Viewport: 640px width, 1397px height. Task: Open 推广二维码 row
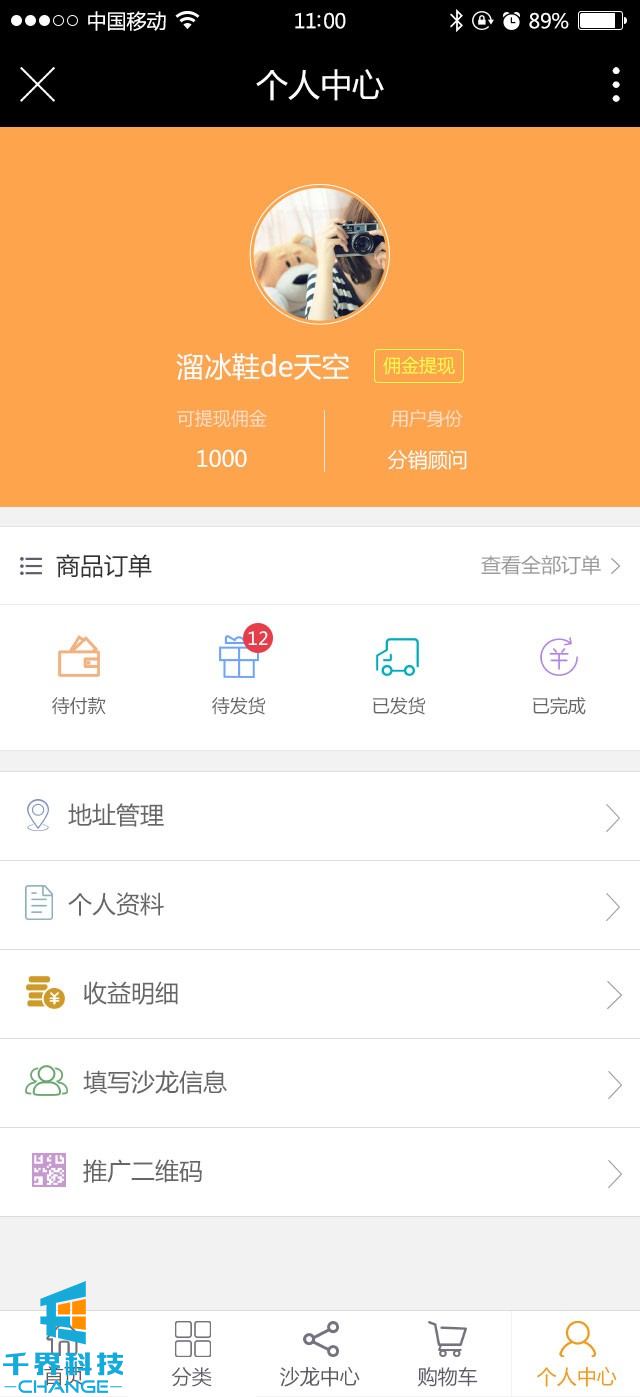click(320, 1172)
